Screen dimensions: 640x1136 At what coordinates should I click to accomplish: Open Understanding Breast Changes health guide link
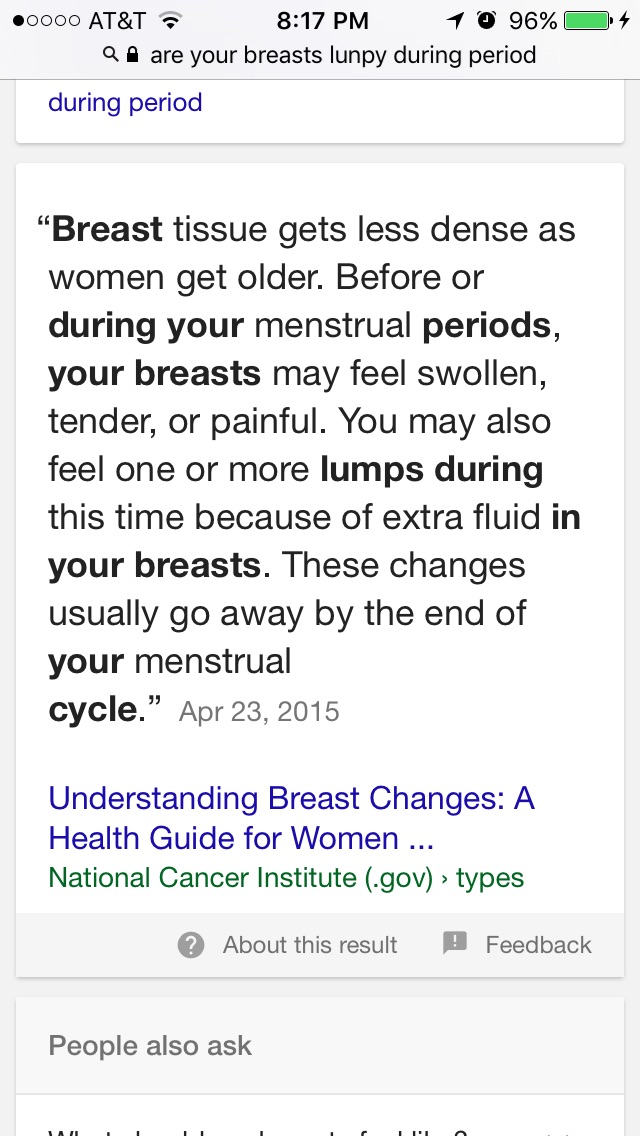(291, 818)
